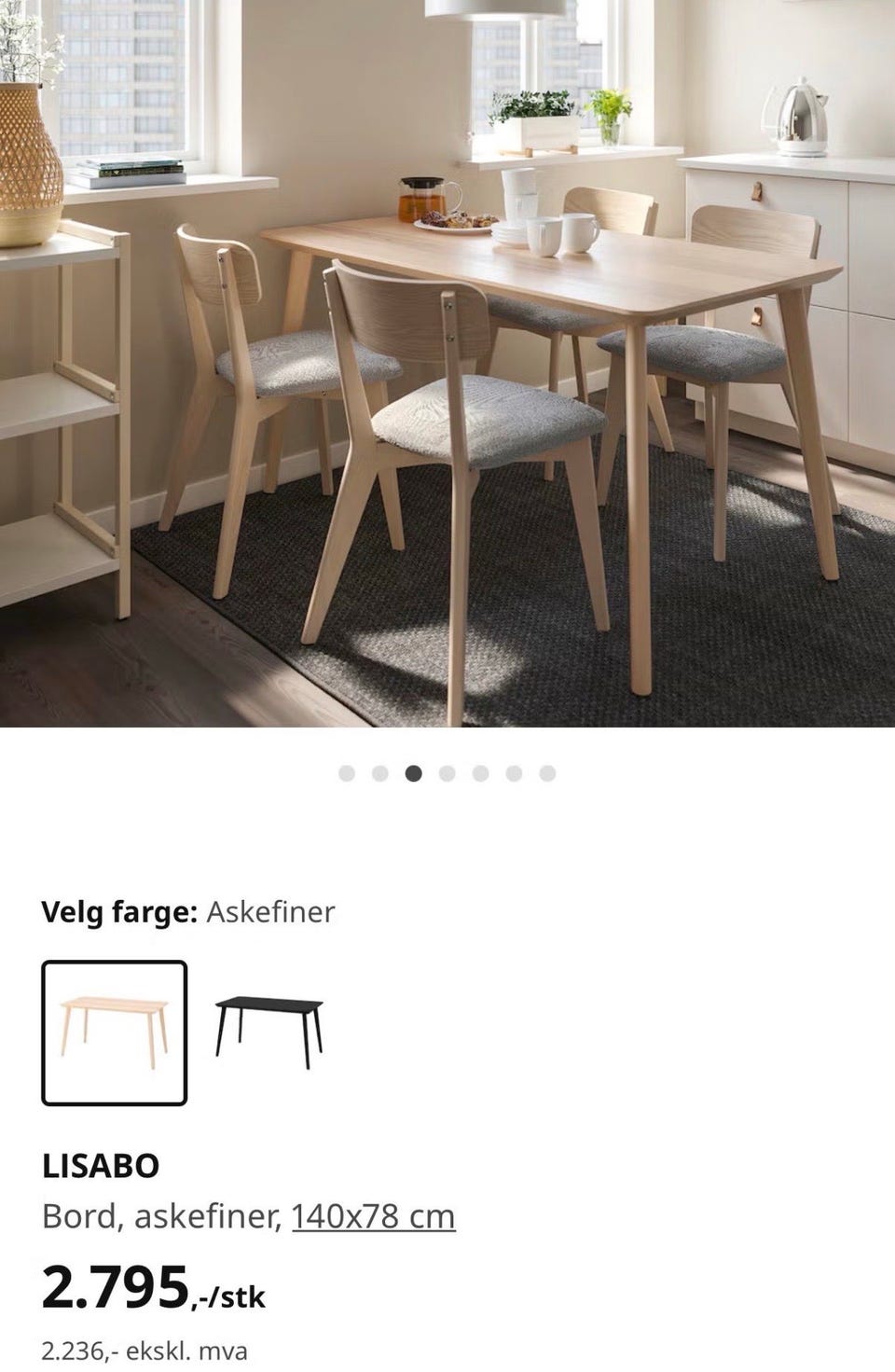Click the "Velg farge" label

coord(117,913)
